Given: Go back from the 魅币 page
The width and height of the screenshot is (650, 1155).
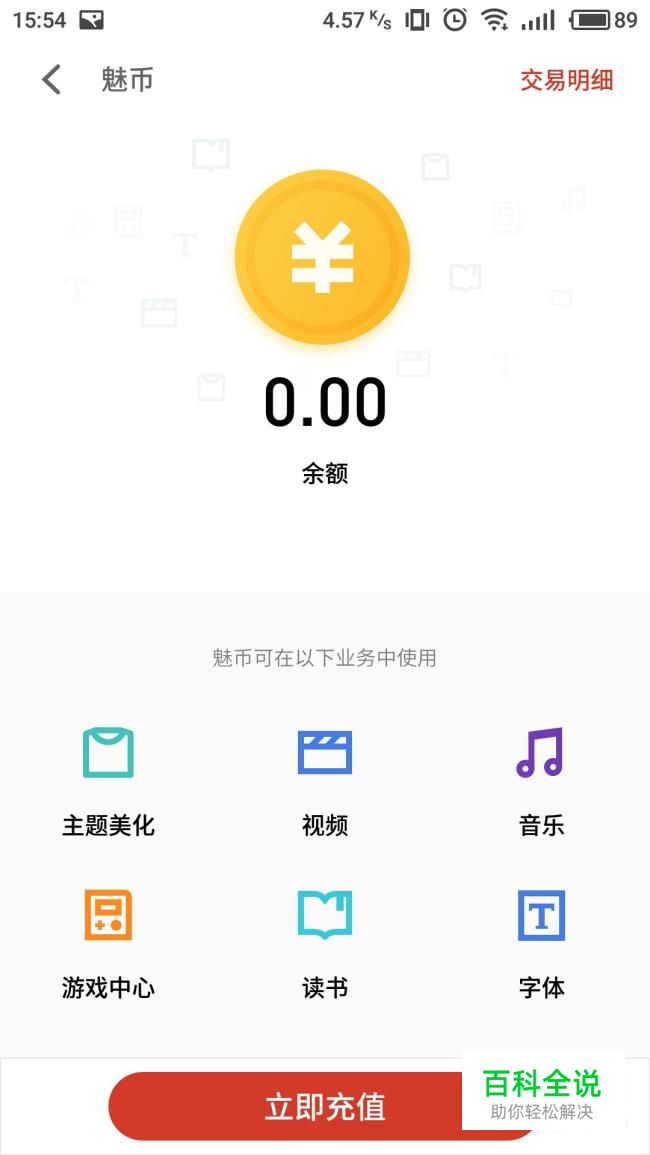Looking at the screenshot, I should point(51,80).
